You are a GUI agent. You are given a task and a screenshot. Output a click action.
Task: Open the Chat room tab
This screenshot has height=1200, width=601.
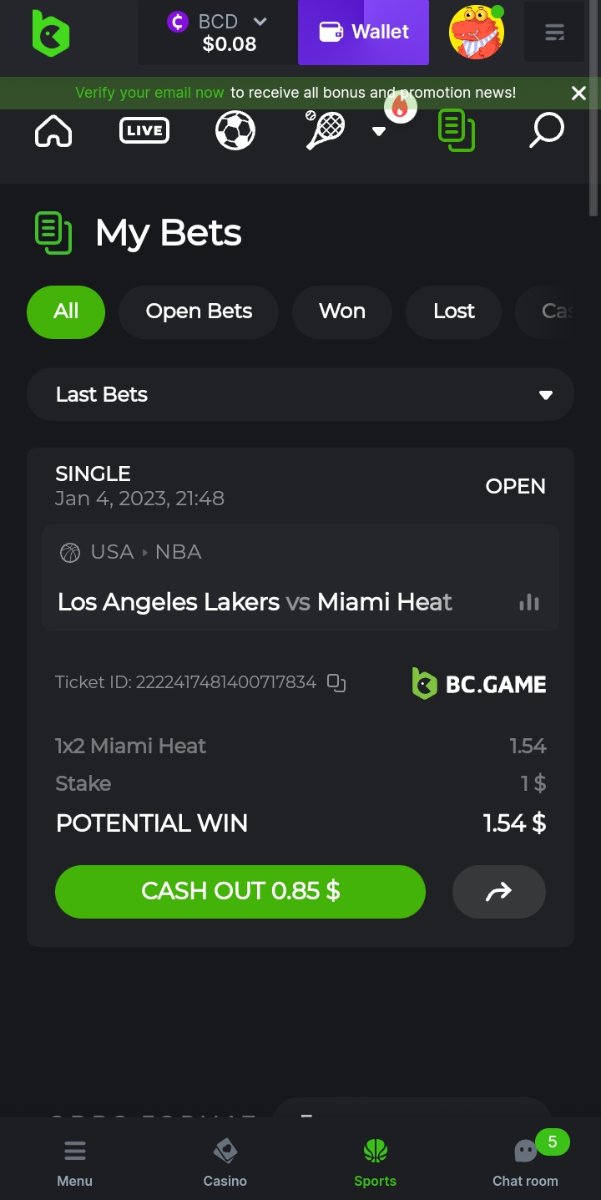coord(525,1163)
